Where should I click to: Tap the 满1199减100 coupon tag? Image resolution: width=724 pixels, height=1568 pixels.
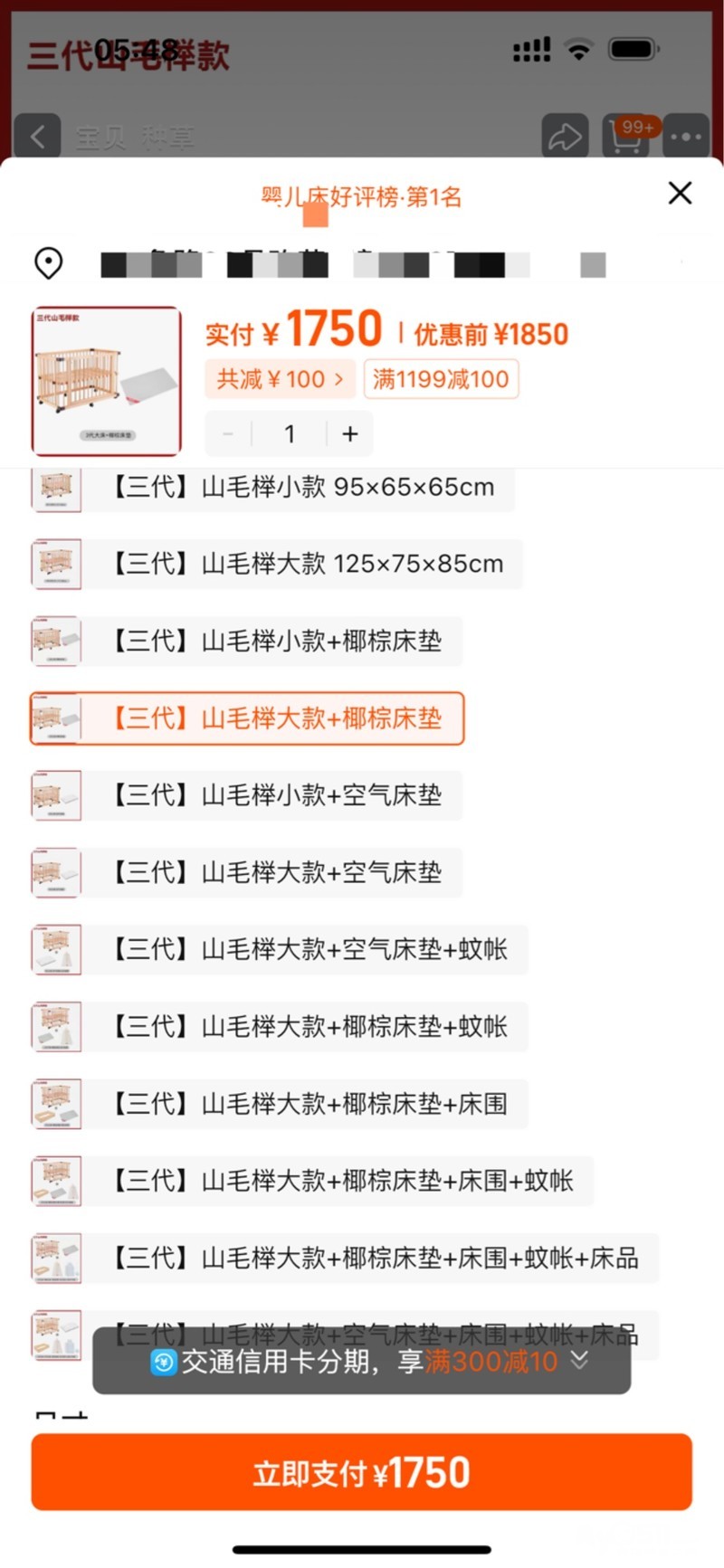coord(441,379)
